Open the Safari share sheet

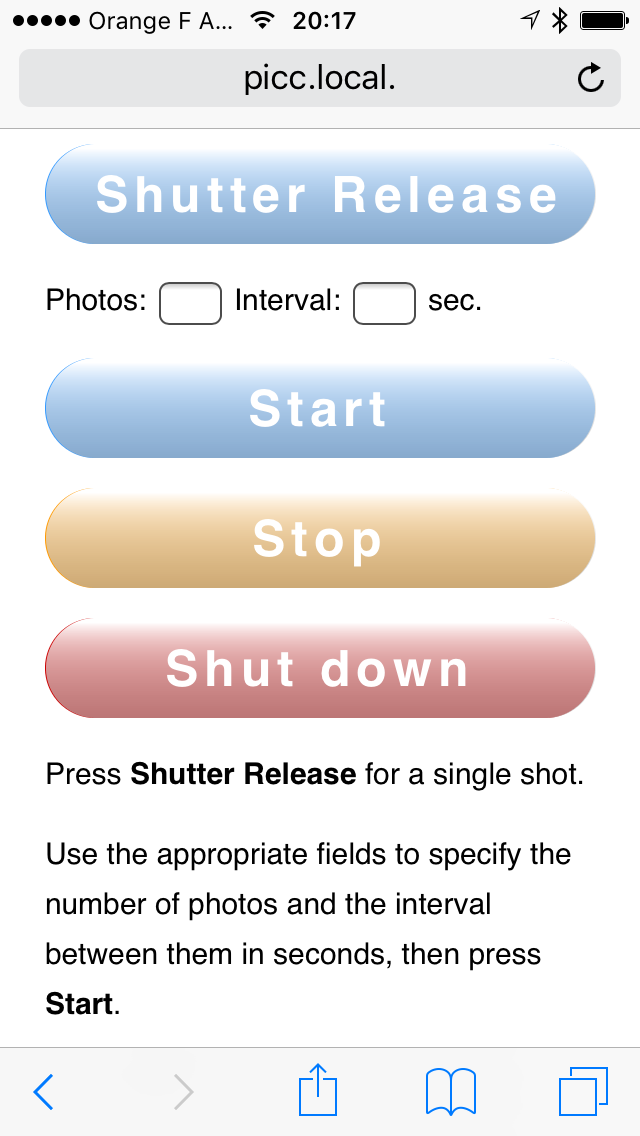pyautogui.click(x=318, y=1088)
